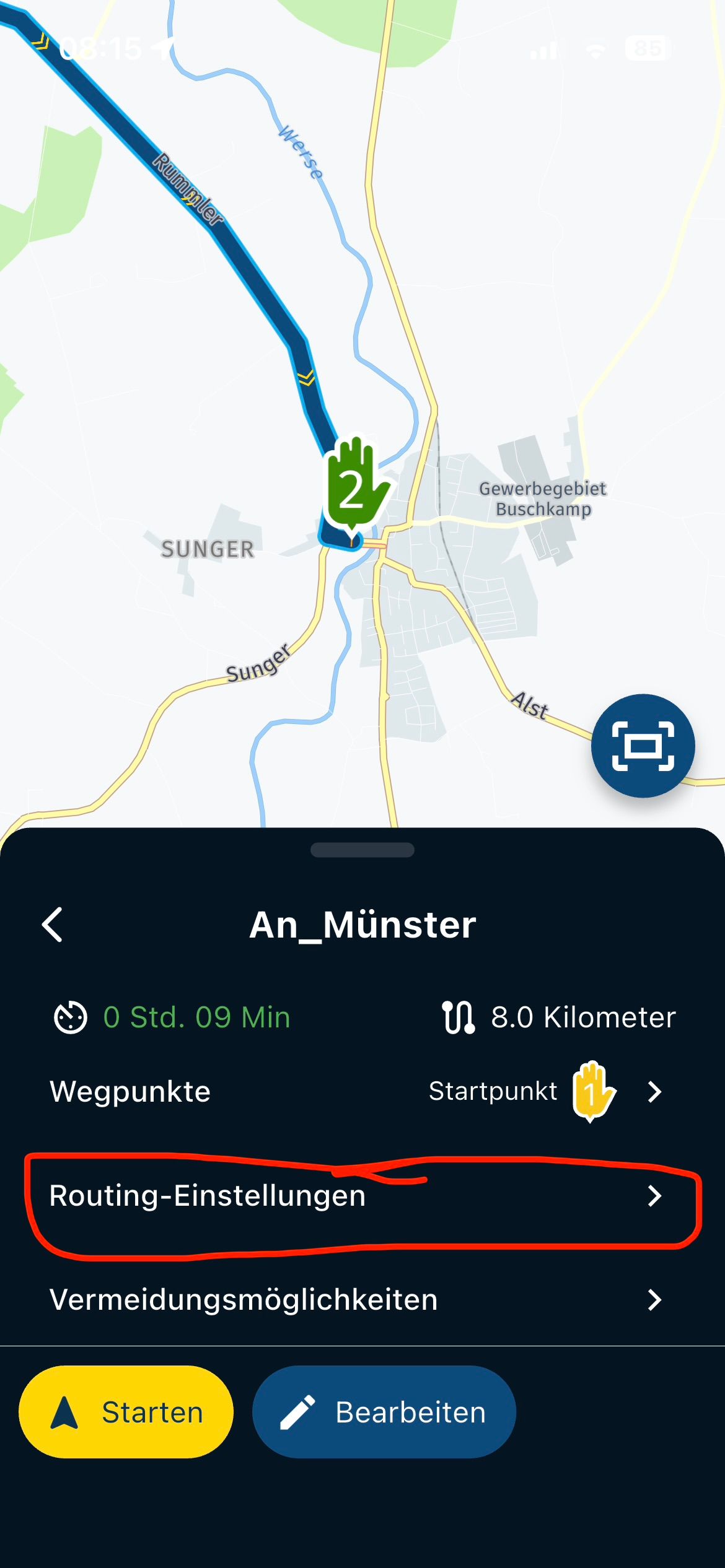Tap the sheet drag handle to expand it
The height and width of the screenshot is (1568, 725).
point(362,850)
